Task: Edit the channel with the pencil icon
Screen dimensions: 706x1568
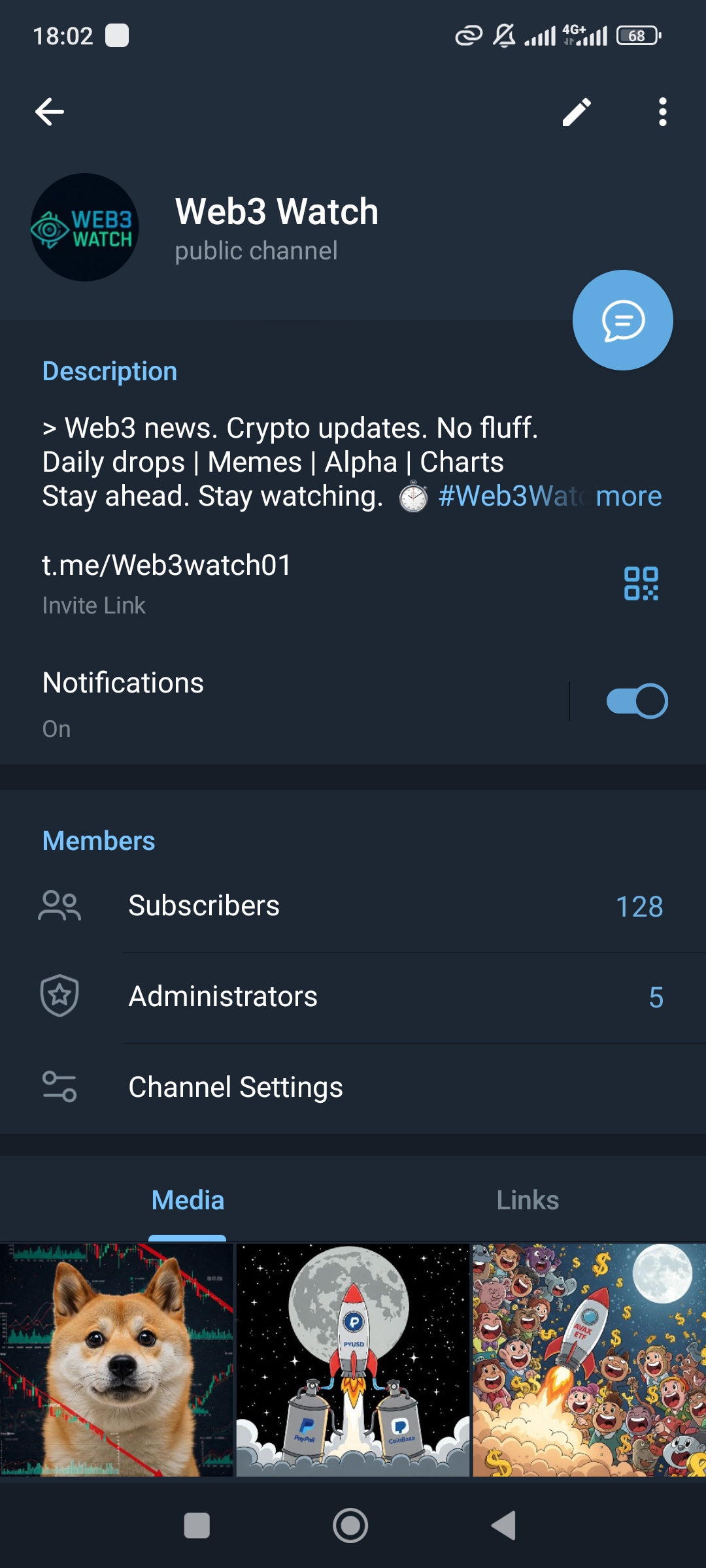Action: pyautogui.click(x=577, y=112)
